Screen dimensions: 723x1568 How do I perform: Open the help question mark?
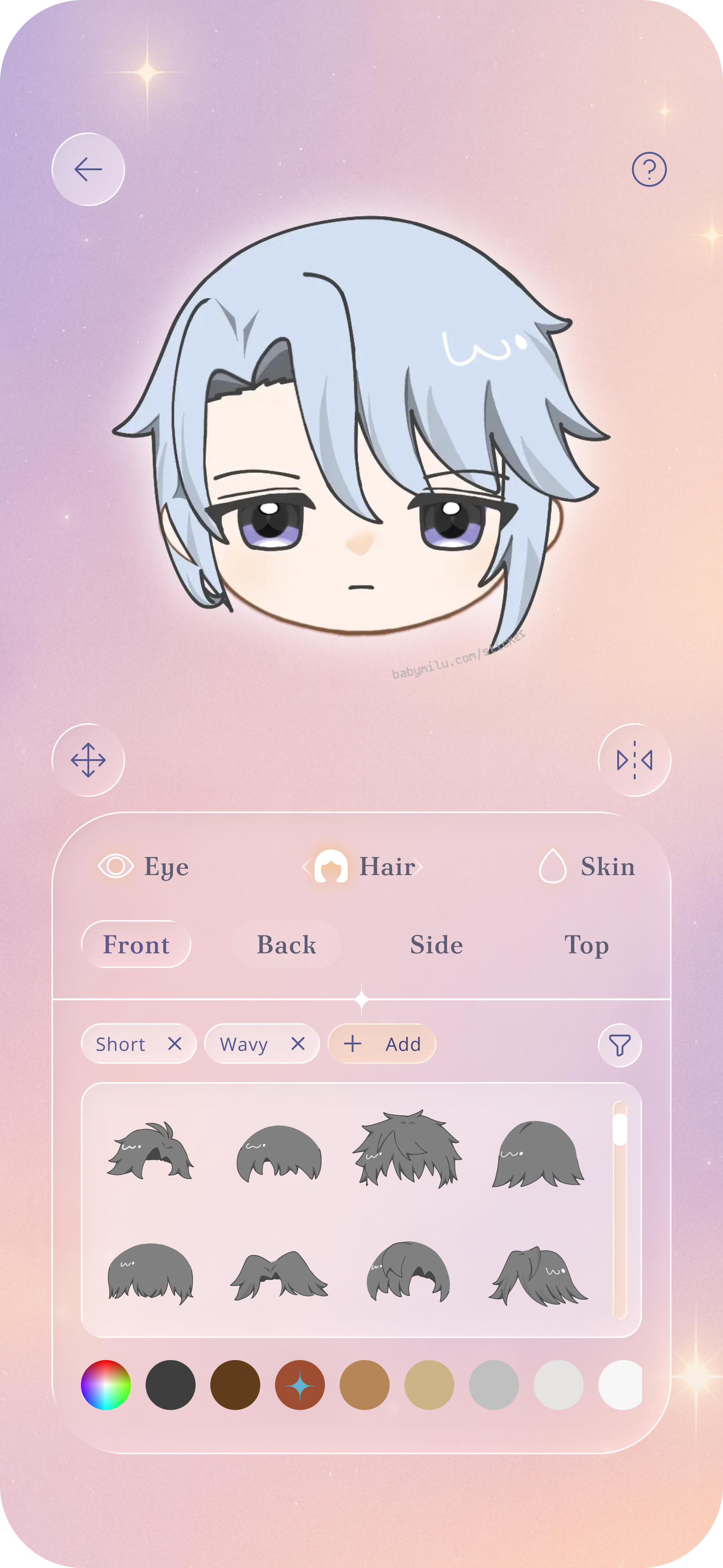coord(649,169)
